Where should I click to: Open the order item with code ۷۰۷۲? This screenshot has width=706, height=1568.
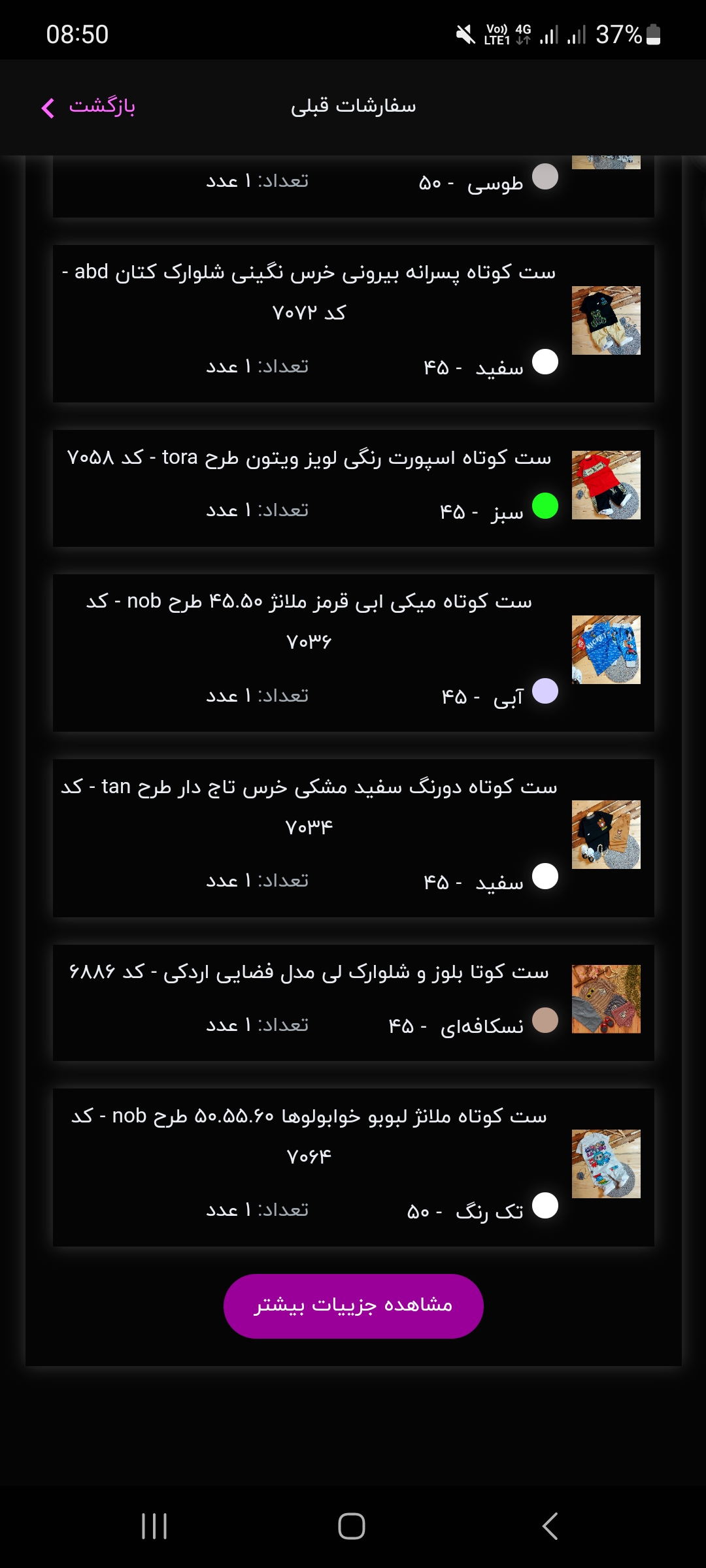click(x=353, y=323)
